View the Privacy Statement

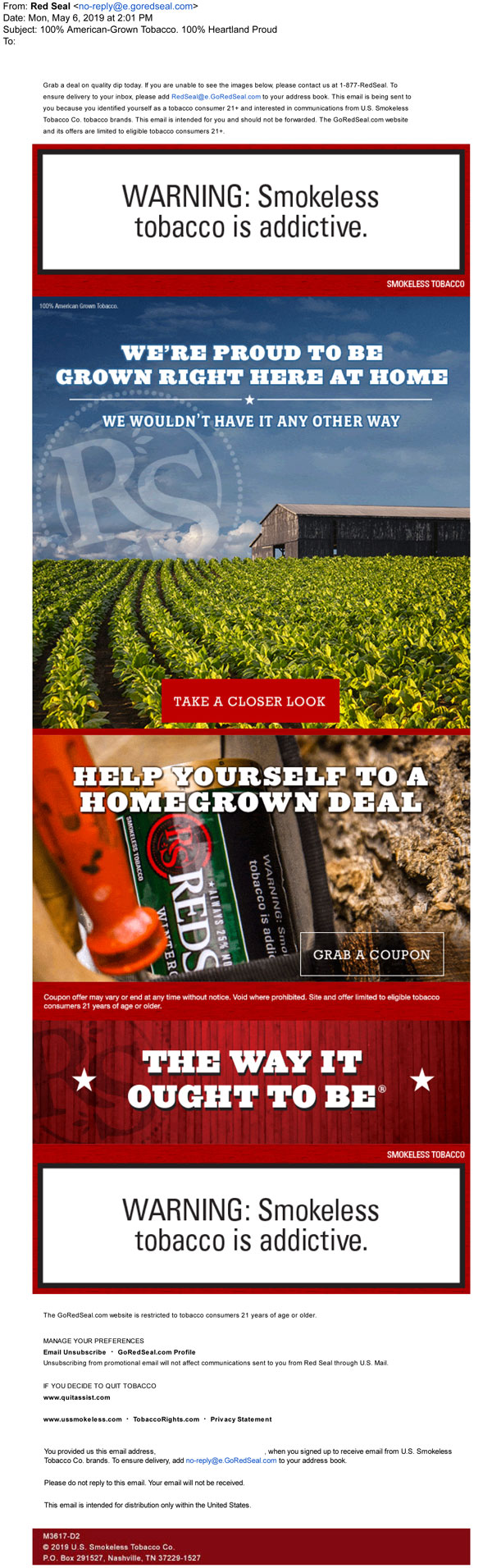pyautogui.click(x=241, y=1419)
